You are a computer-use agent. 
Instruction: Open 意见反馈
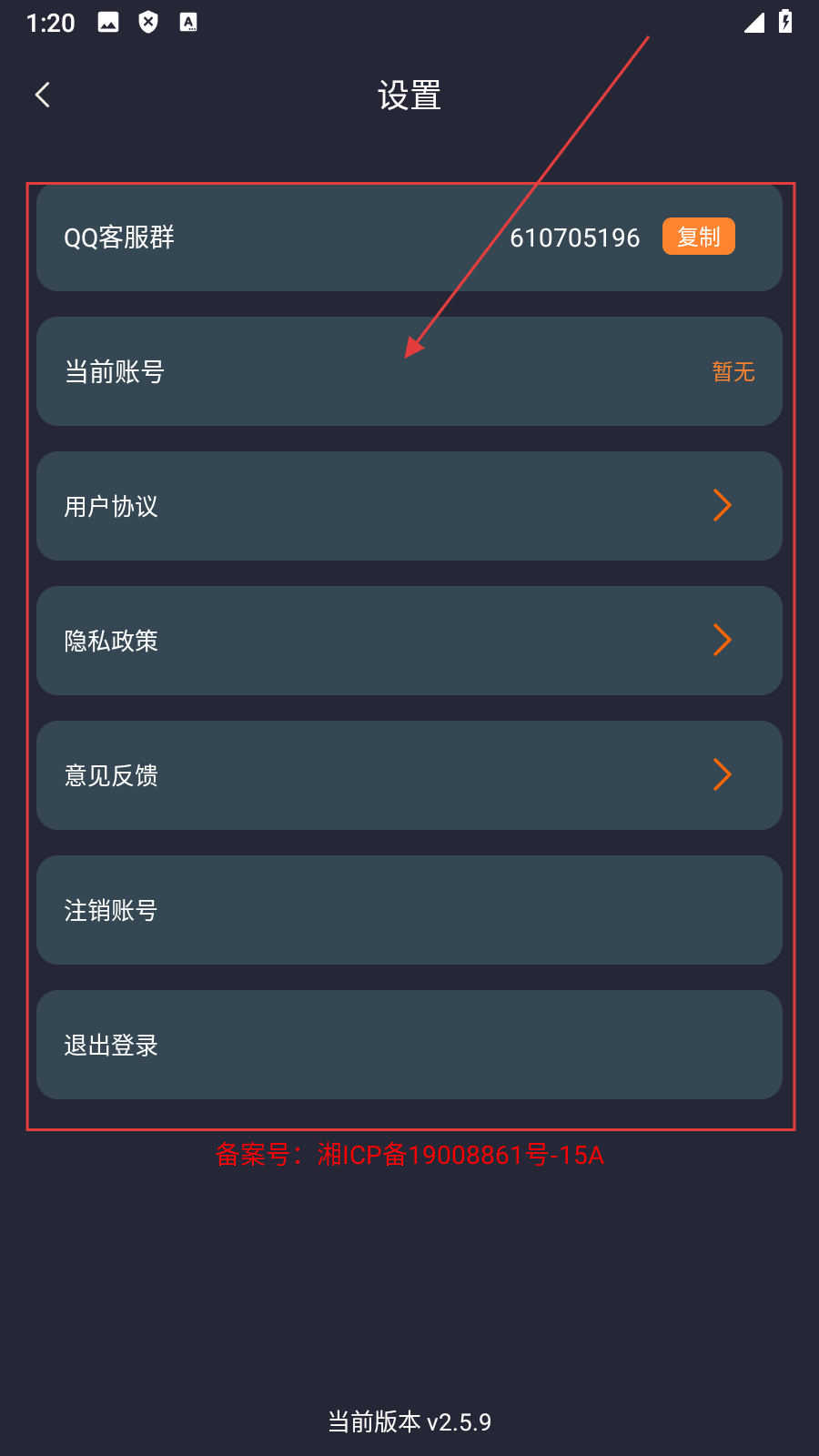tap(409, 775)
